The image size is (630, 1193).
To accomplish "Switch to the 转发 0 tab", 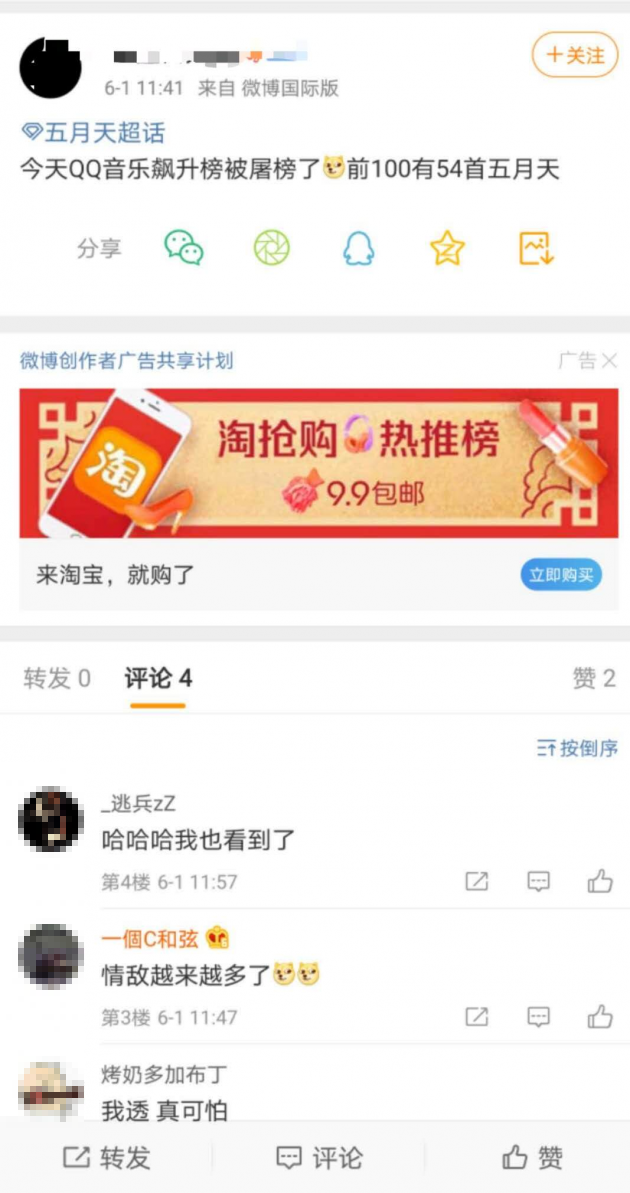I will 57,679.
